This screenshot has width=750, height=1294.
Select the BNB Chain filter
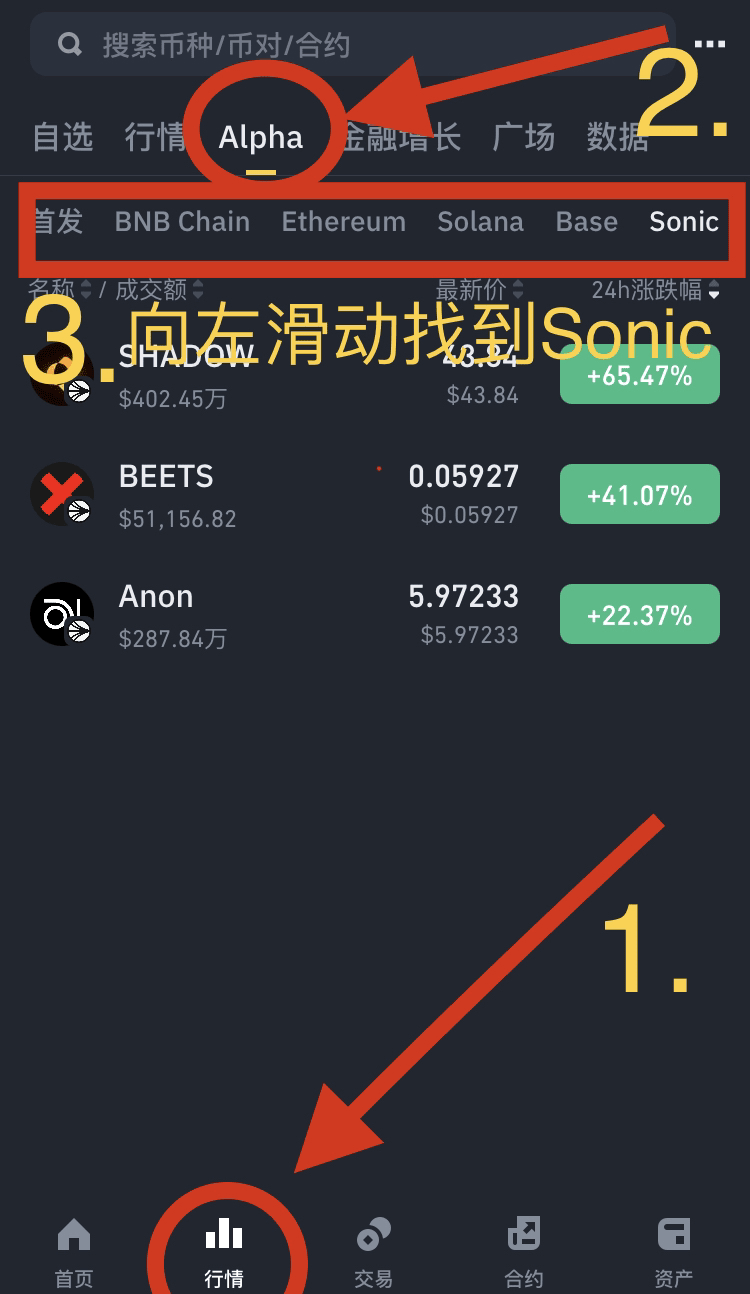(x=182, y=221)
